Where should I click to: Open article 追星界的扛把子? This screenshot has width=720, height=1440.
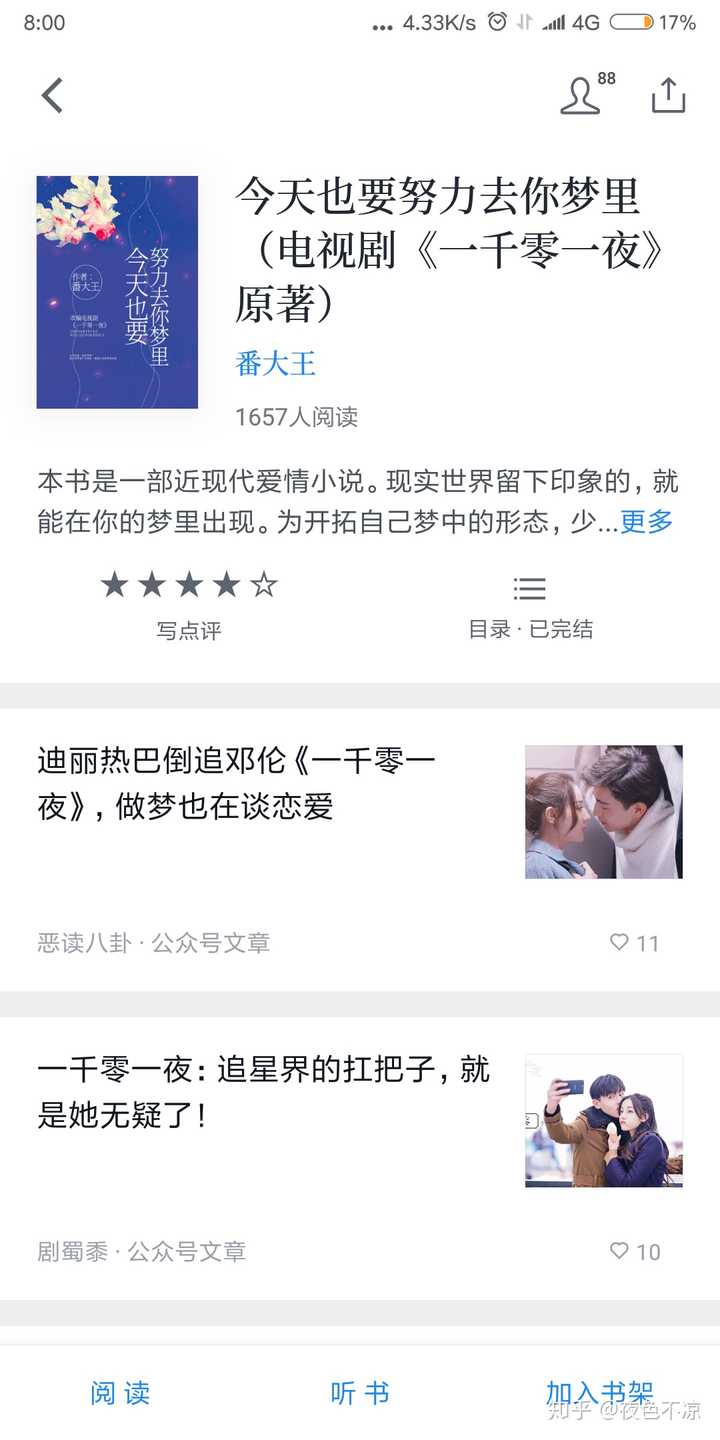[265, 1092]
